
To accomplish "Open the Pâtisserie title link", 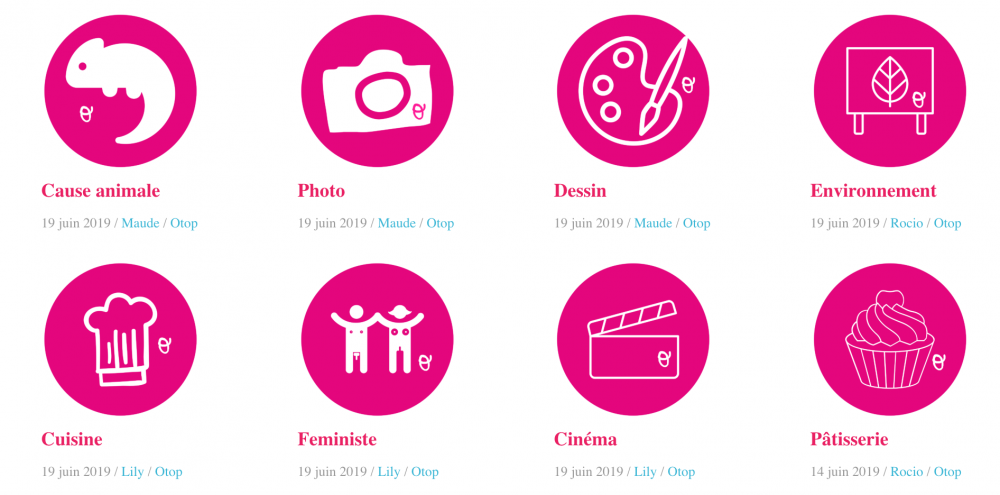I will 849,439.
